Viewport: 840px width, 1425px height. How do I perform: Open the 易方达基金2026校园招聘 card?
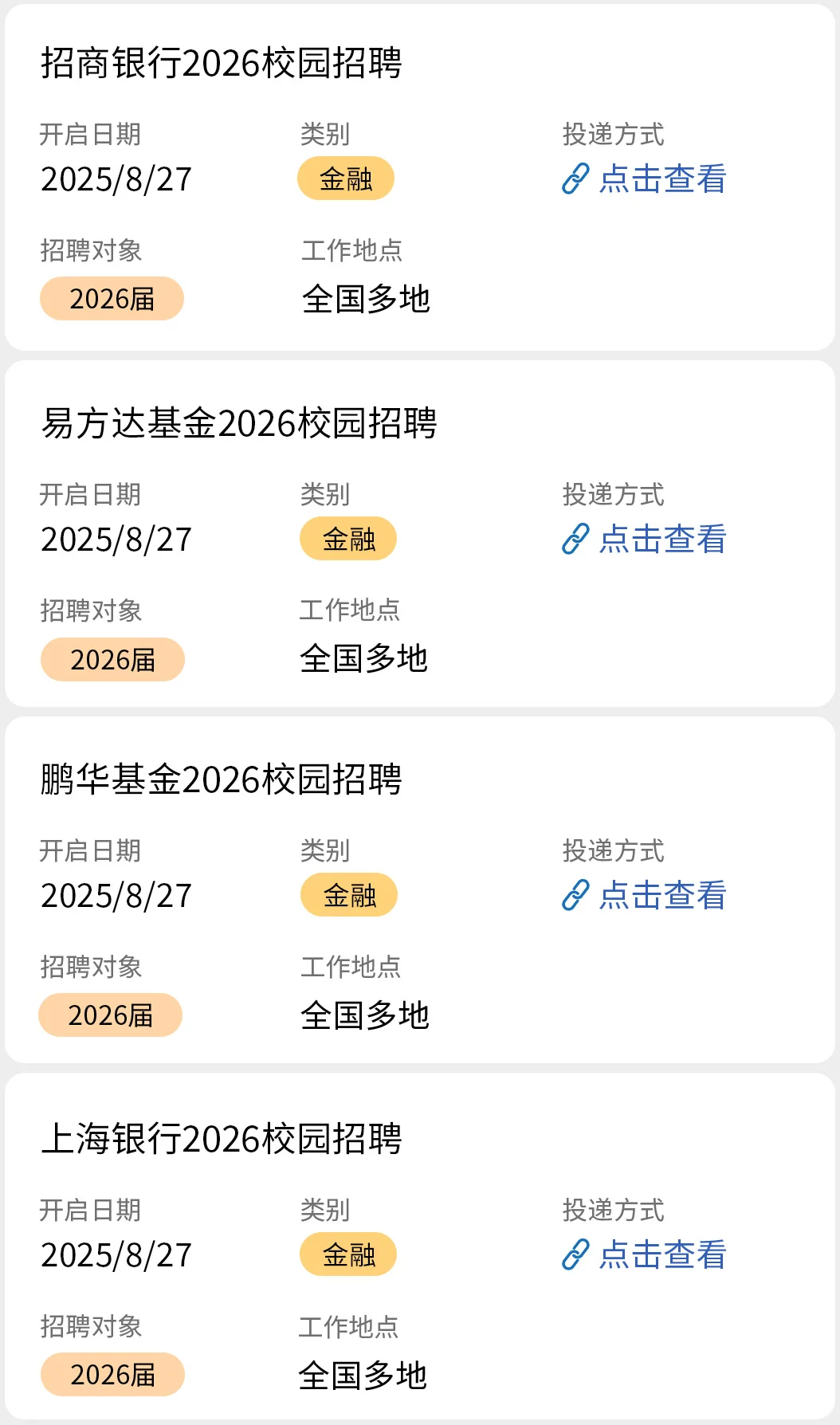click(239, 423)
